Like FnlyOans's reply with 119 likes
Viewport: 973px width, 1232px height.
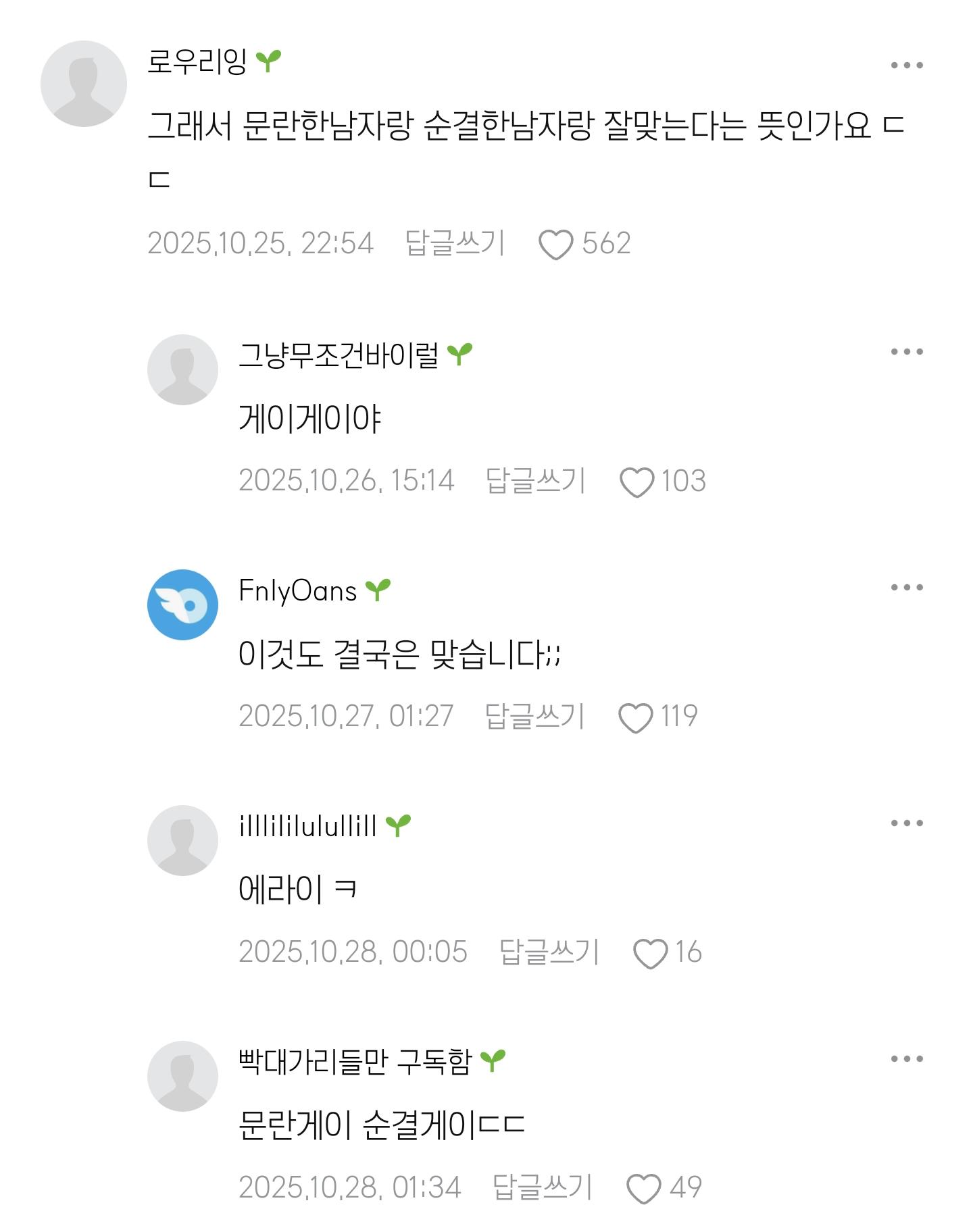[x=635, y=717]
